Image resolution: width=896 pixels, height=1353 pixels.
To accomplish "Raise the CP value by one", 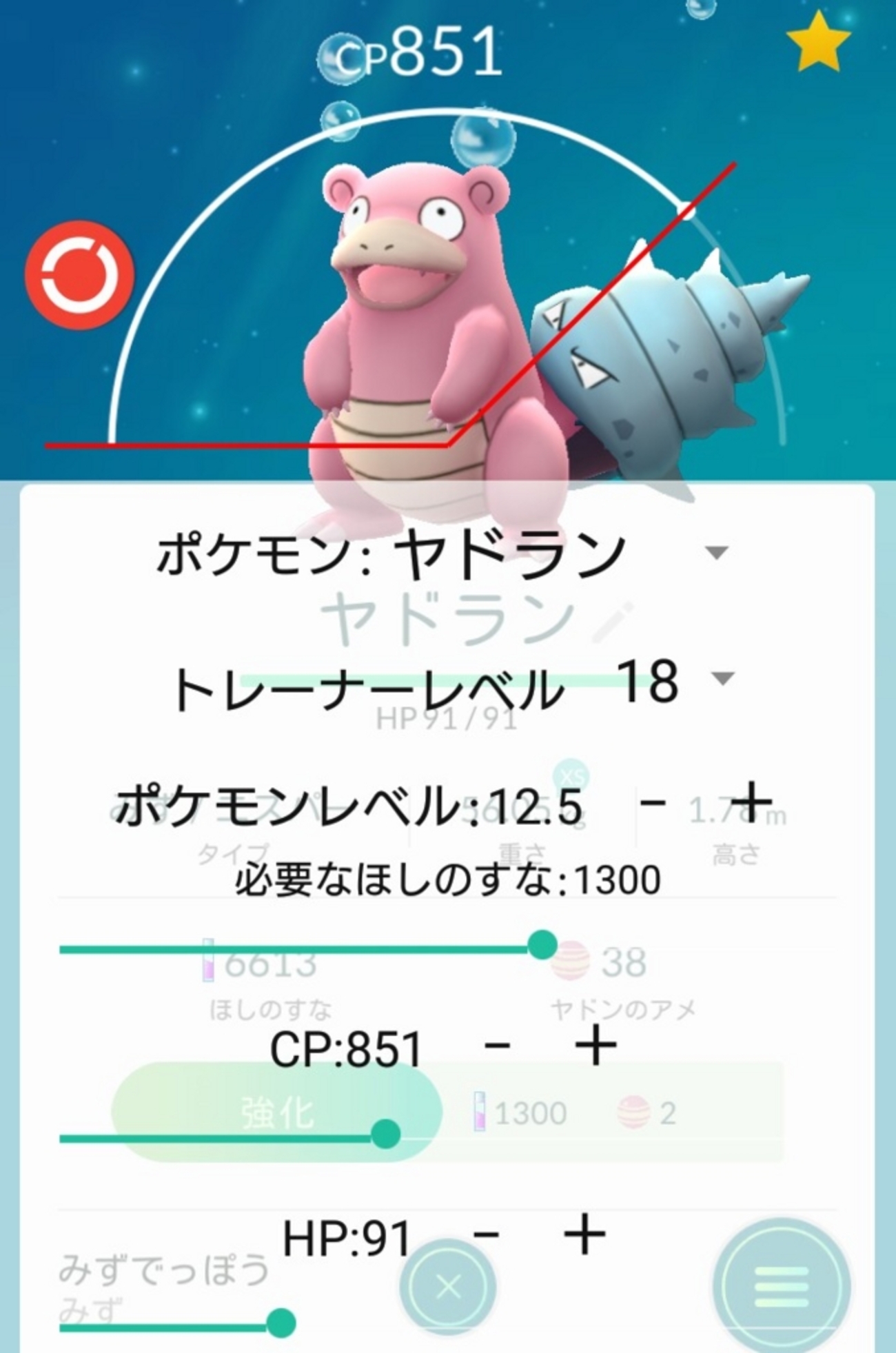I will click(x=595, y=1046).
